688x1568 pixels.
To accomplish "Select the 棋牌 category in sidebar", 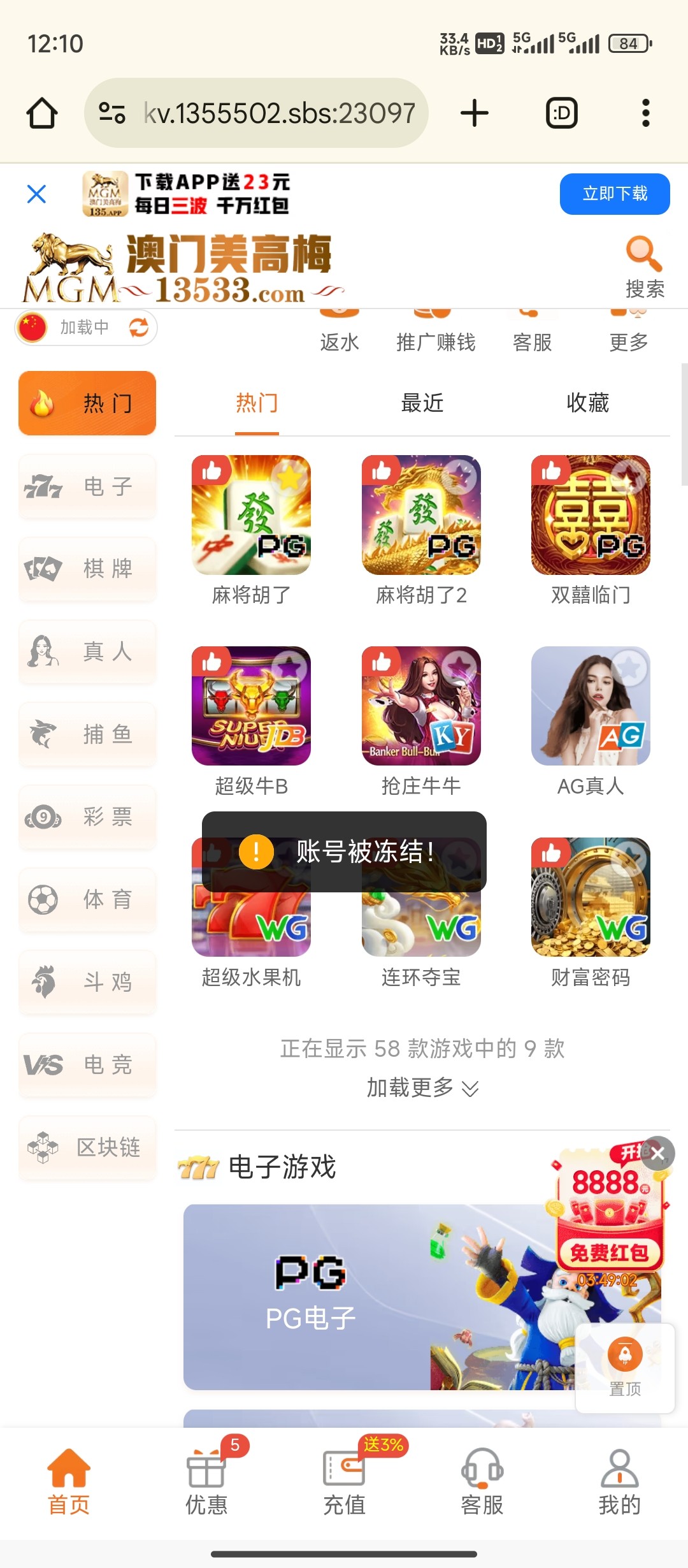I will tap(87, 569).
